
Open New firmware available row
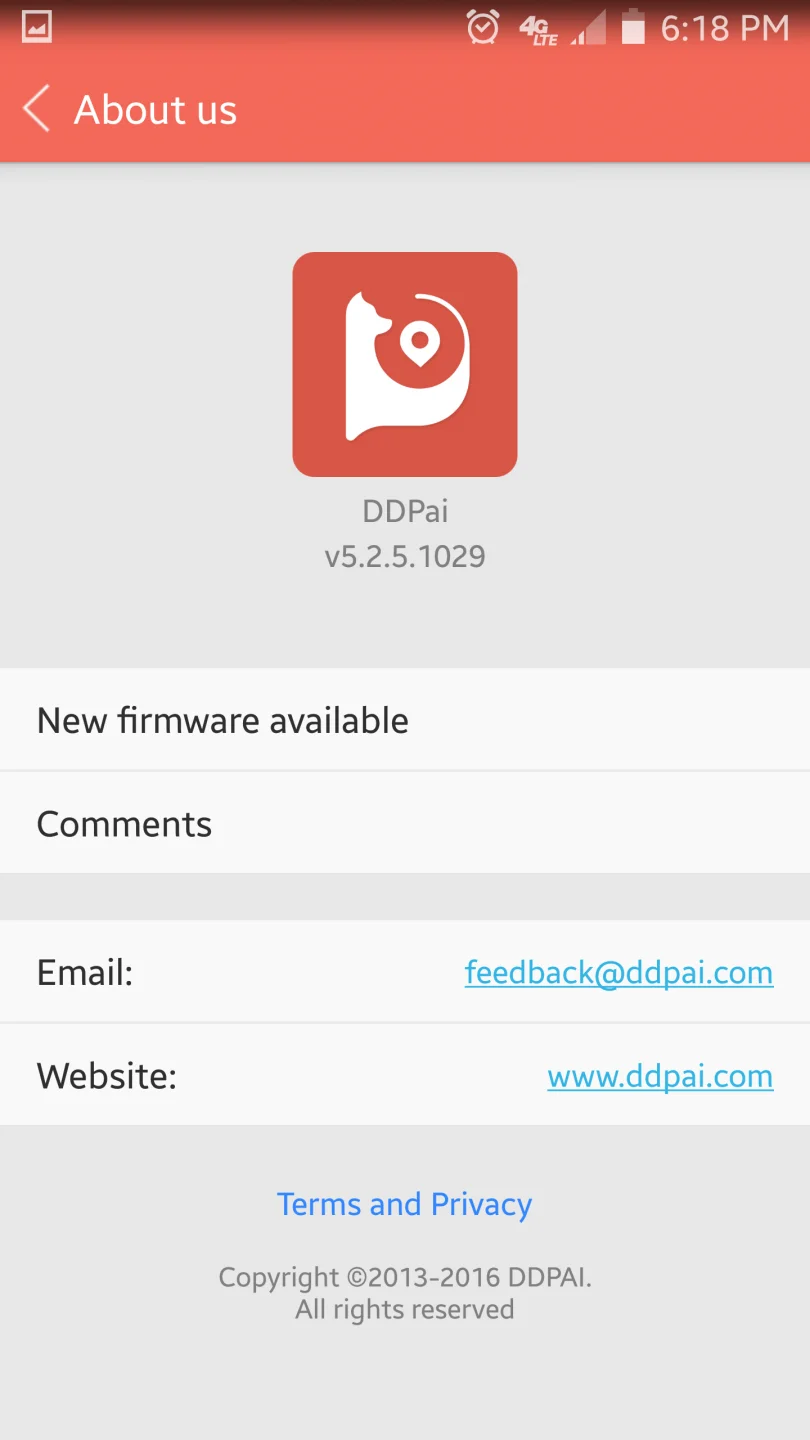pyautogui.click(x=405, y=720)
